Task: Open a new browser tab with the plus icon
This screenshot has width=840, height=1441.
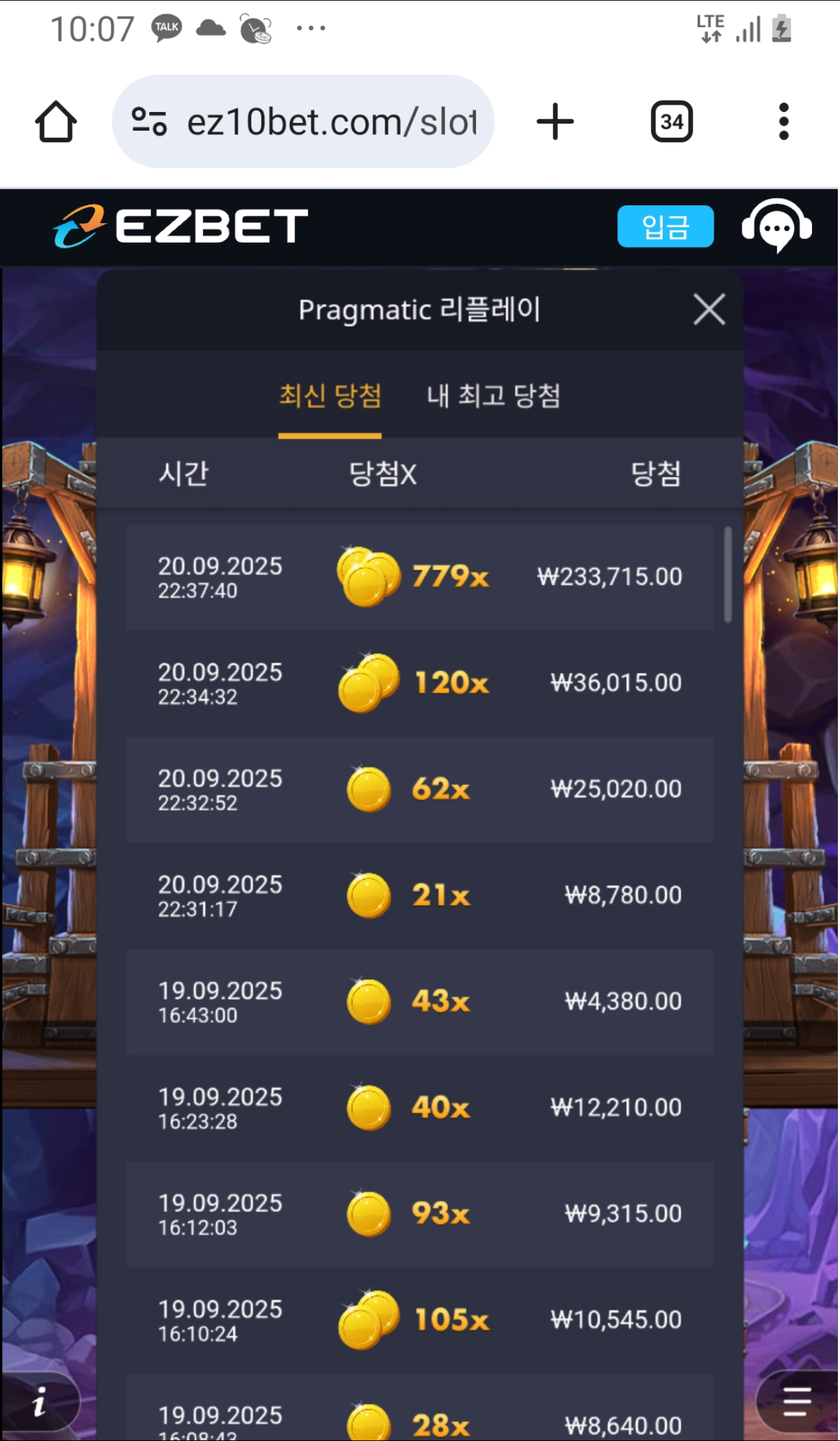Action: pos(554,120)
